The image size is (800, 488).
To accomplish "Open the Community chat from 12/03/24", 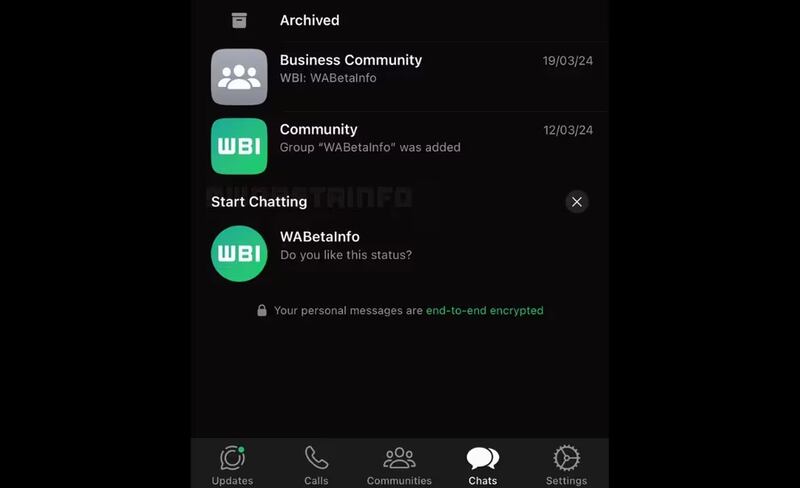I will pos(400,146).
